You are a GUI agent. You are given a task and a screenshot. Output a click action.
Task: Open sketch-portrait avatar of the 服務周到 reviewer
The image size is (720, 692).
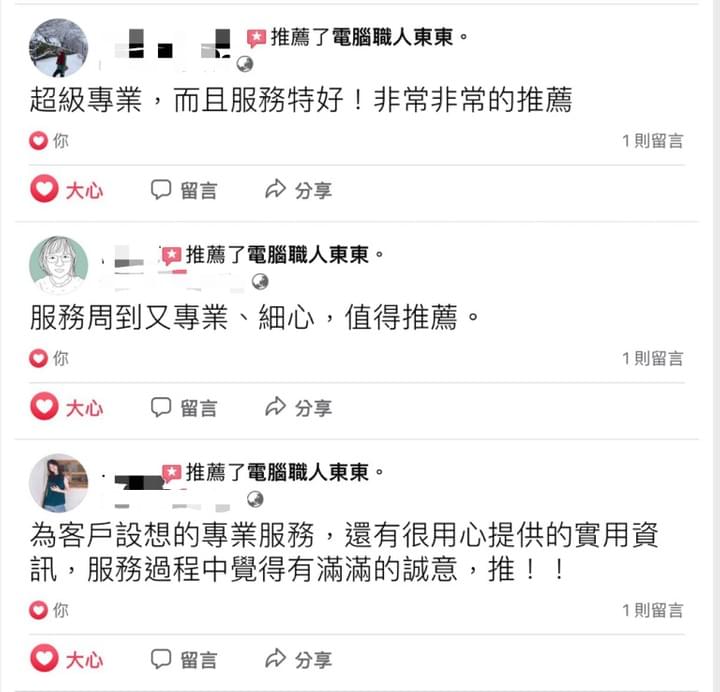(59, 265)
